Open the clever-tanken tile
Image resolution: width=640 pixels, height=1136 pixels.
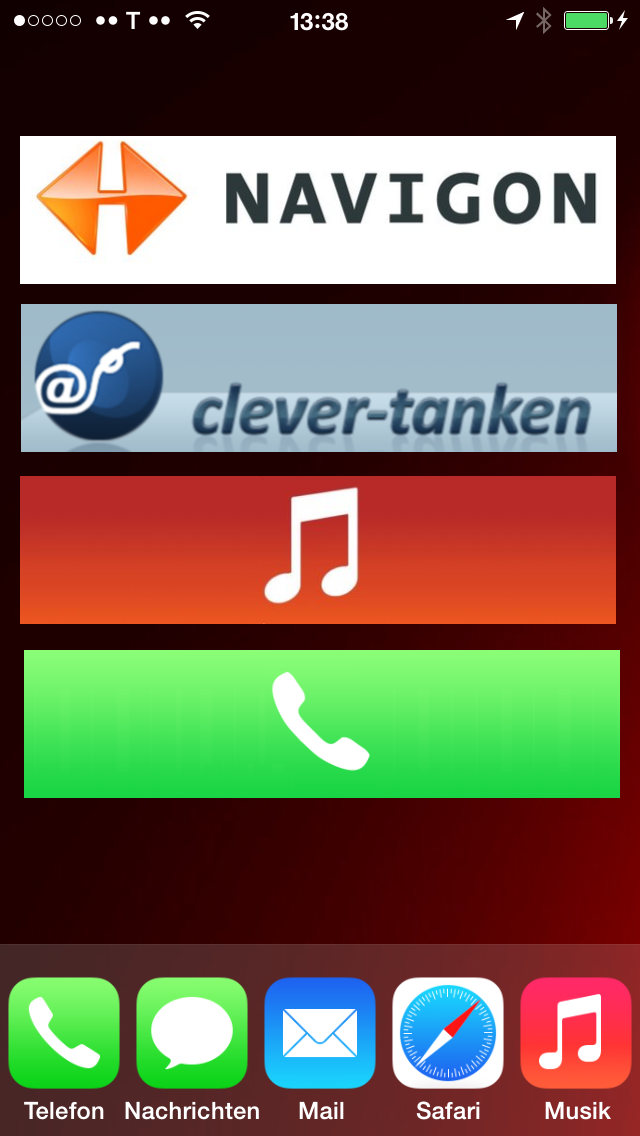pyautogui.click(x=318, y=378)
